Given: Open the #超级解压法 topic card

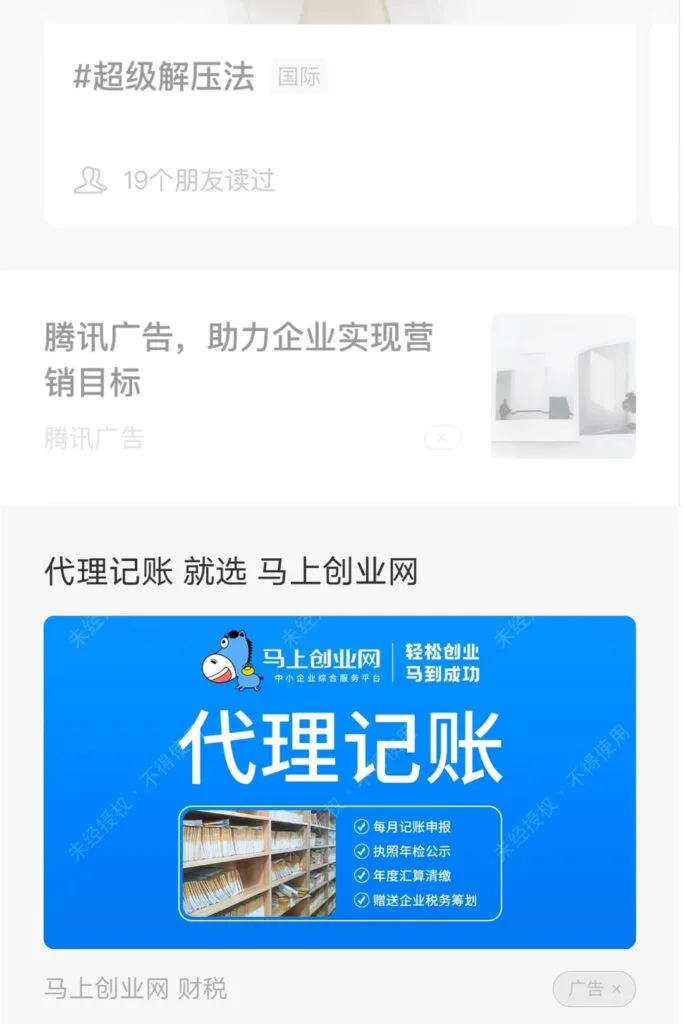Looking at the screenshot, I should point(165,77).
